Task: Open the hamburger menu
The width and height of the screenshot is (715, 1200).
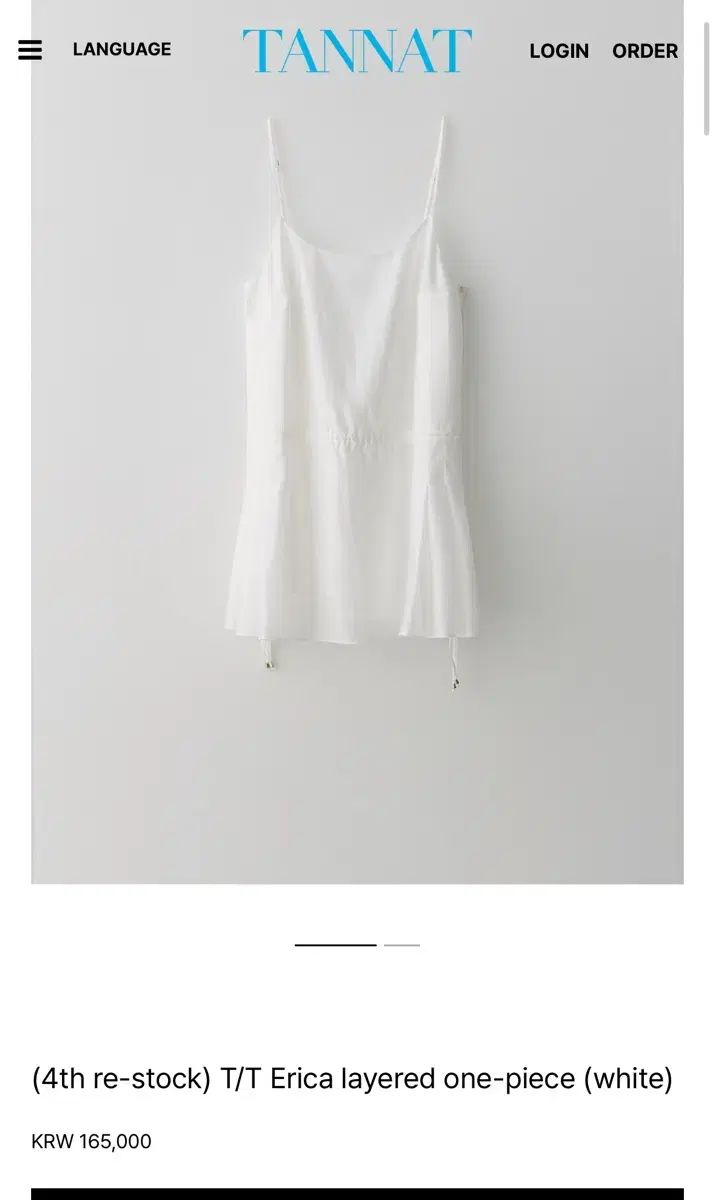Action: coord(30,50)
